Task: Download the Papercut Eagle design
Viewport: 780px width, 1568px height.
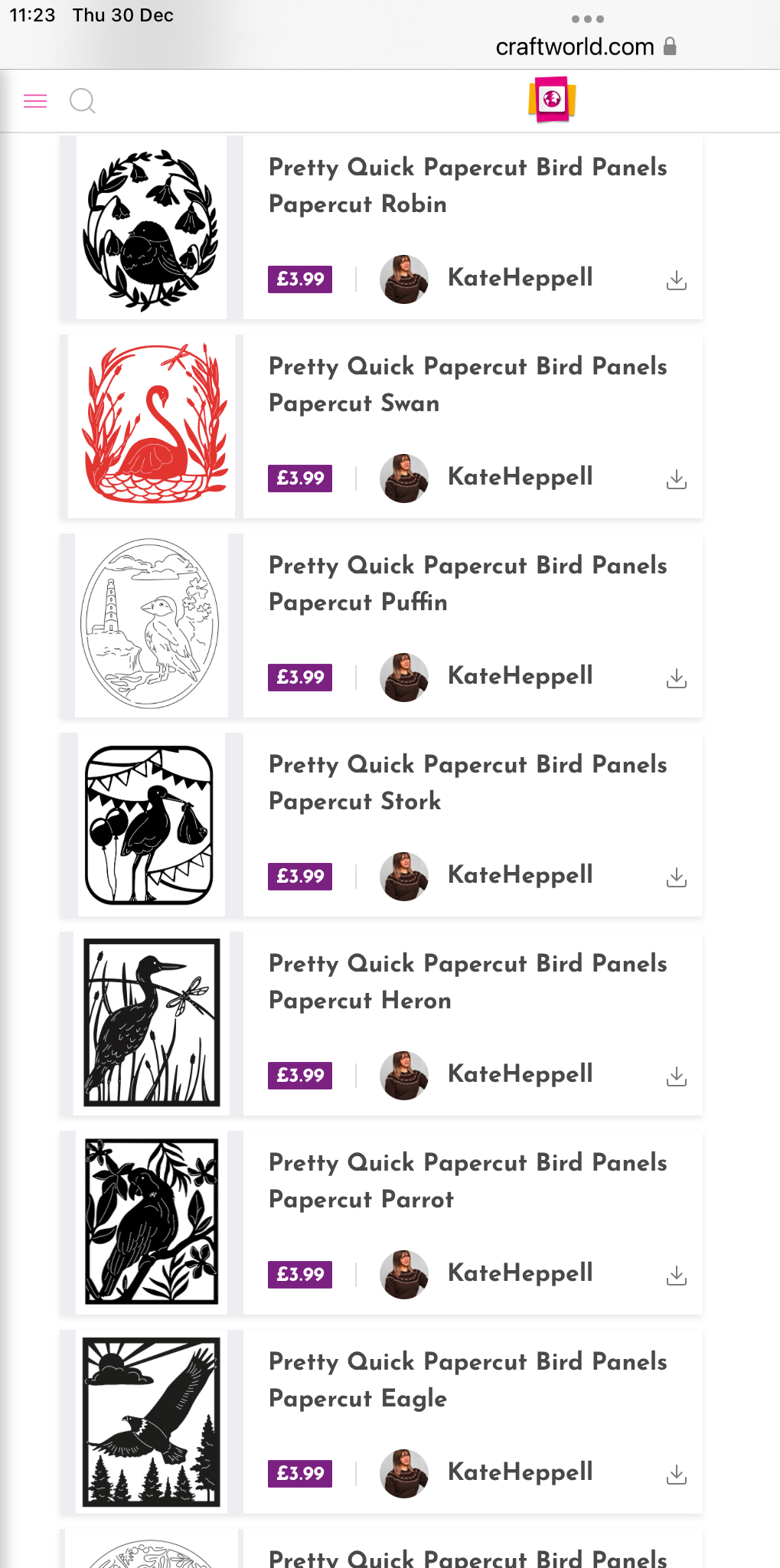Action: tap(676, 1475)
